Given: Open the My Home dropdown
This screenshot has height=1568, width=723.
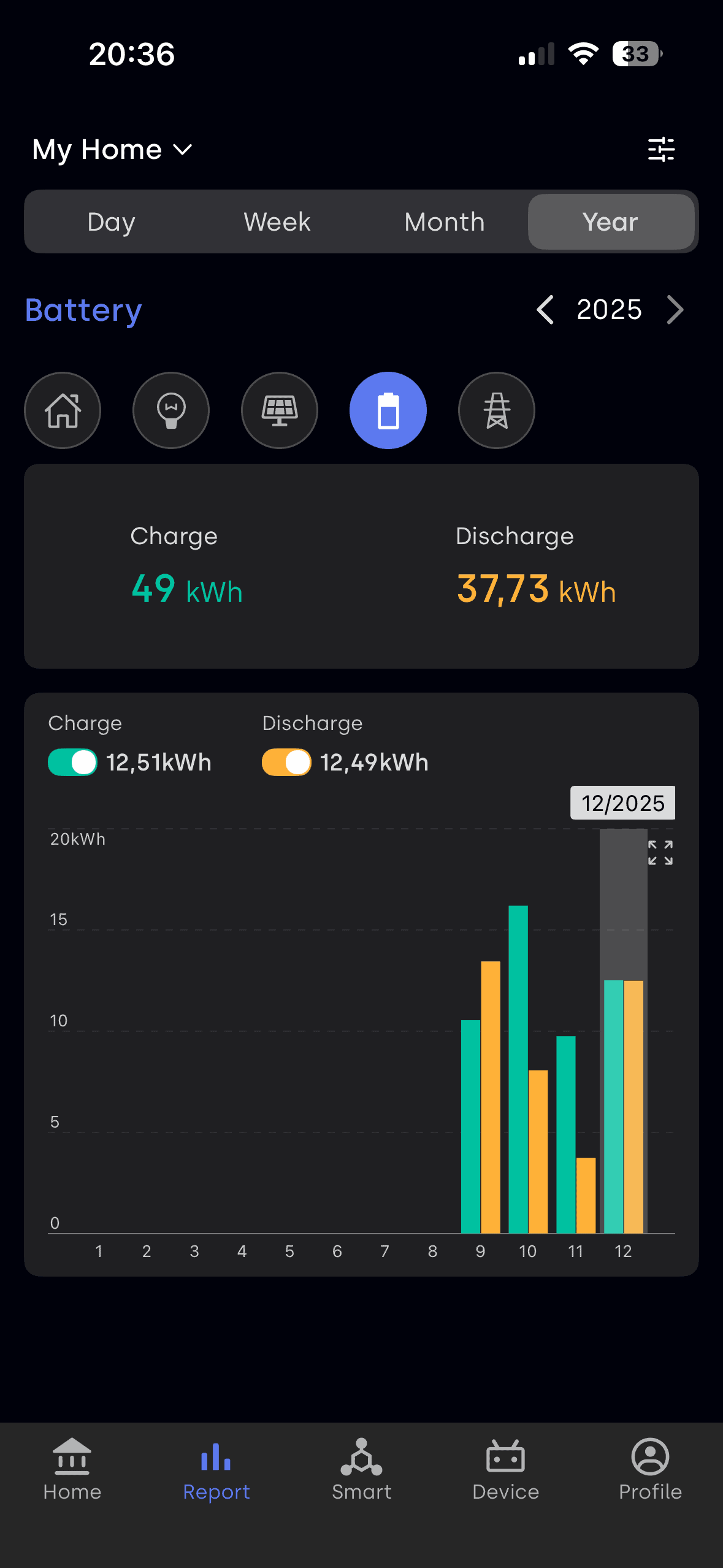Looking at the screenshot, I should point(112,150).
